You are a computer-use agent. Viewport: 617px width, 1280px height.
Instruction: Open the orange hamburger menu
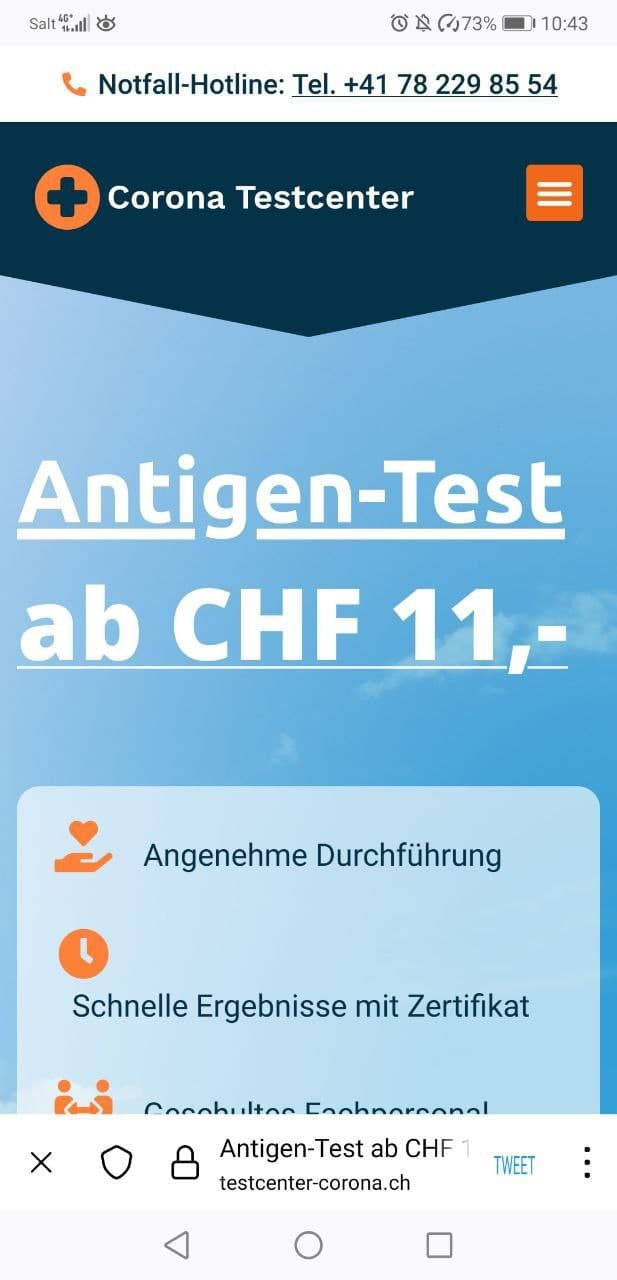(x=554, y=193)
